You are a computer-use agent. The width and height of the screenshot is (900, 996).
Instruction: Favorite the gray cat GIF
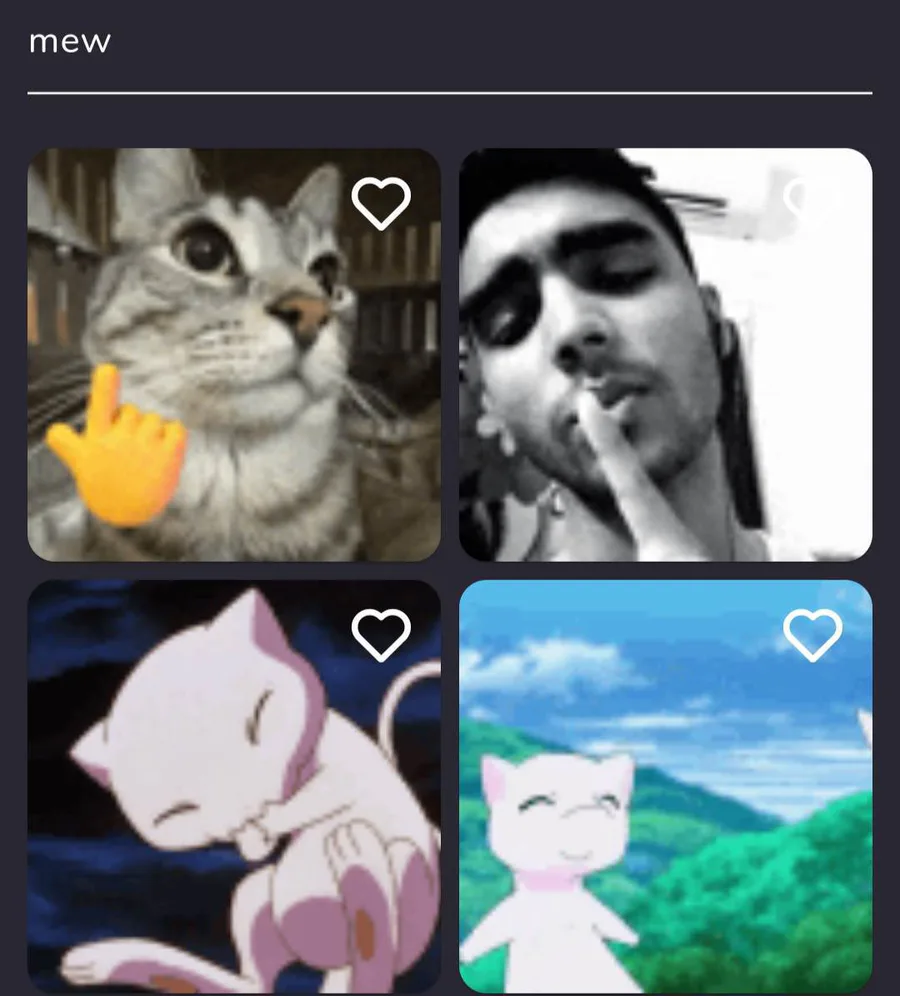coord(381,203)
